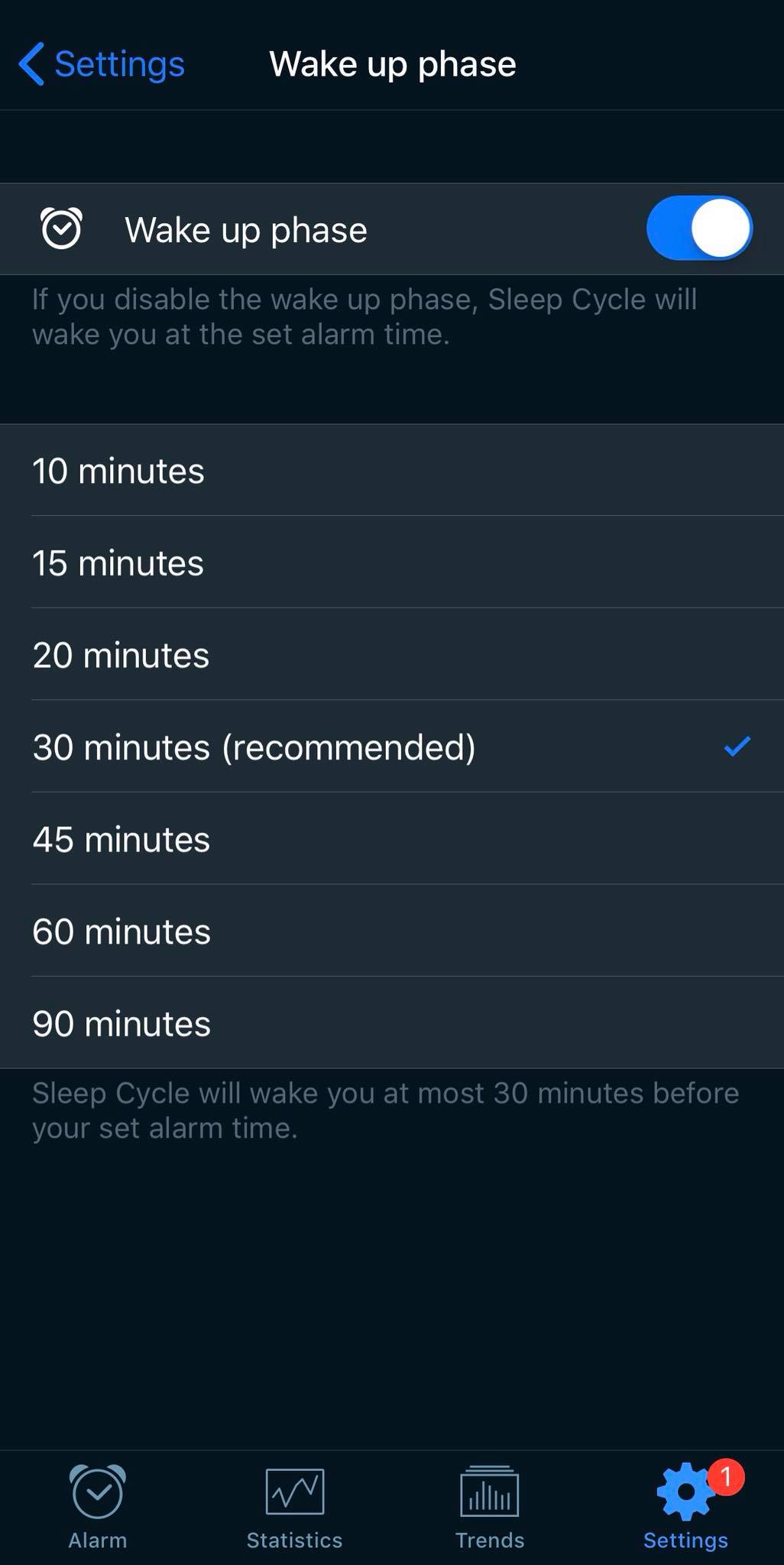Image resolution: width=784 pixels, height=1565 pixels.
Task: Select 30 minutes (recommended)
Action: click(392, 747)
